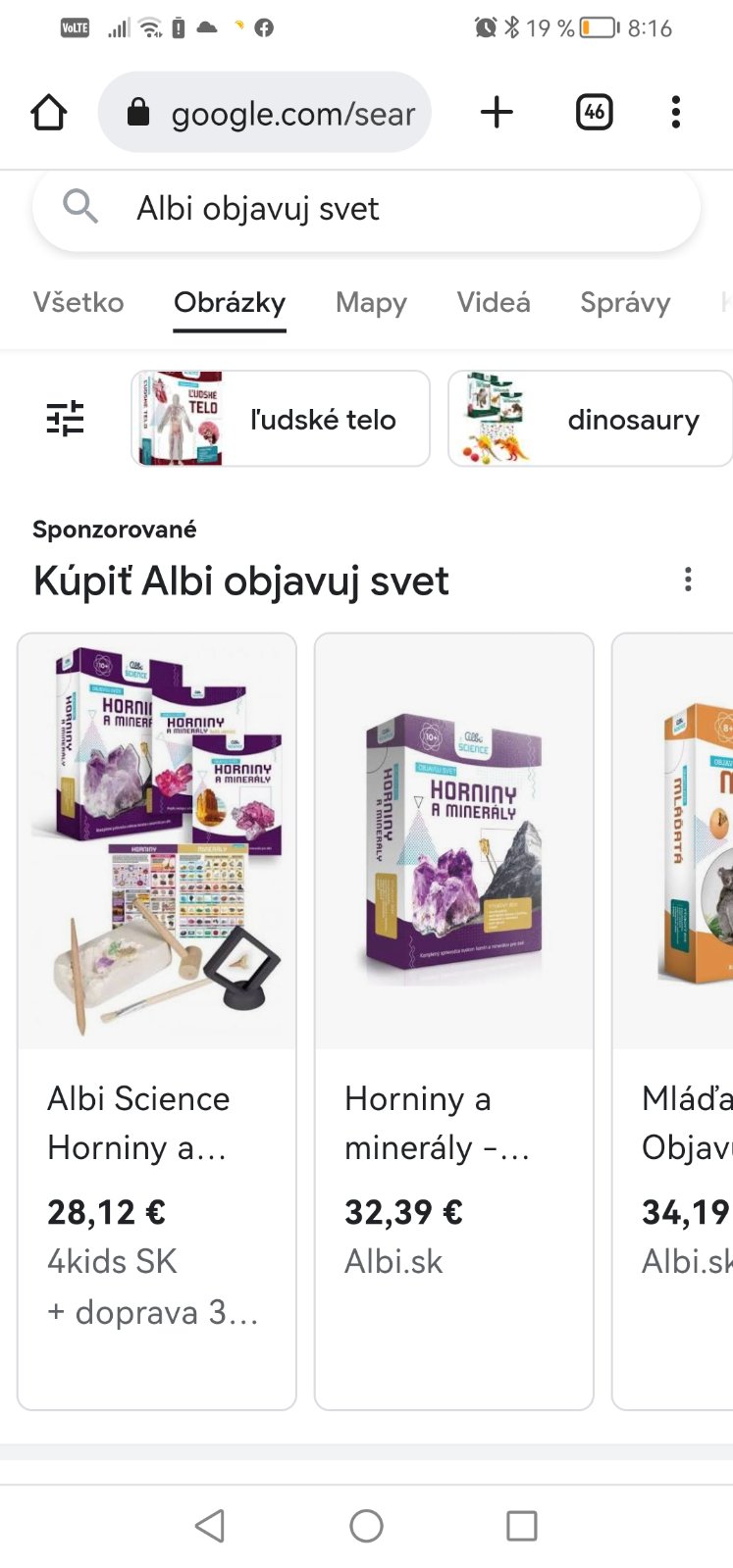The width and height of the screenshot is (733, 1568).
Task: Switch to the Všetko tab
Action: pos(79,302)
